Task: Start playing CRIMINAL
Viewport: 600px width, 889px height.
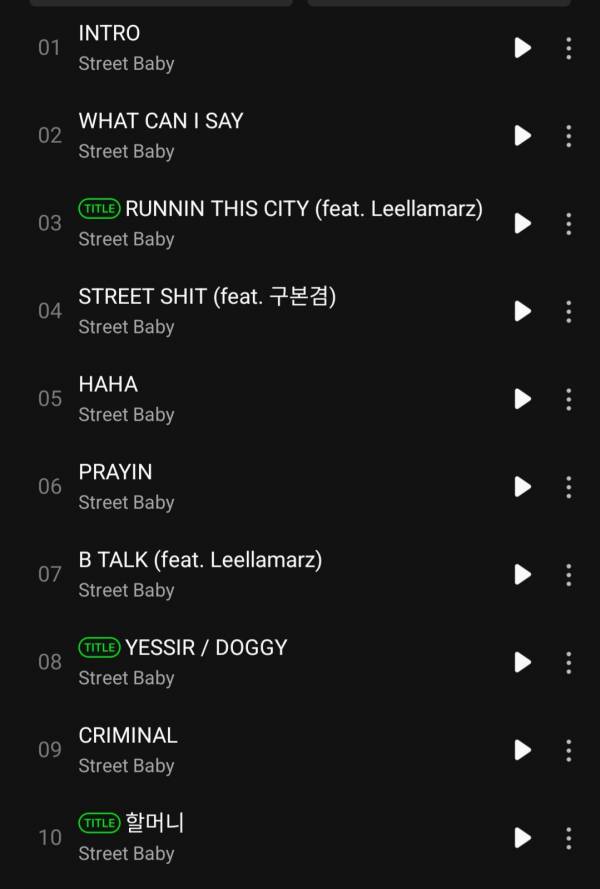Action: pos(522,750)
